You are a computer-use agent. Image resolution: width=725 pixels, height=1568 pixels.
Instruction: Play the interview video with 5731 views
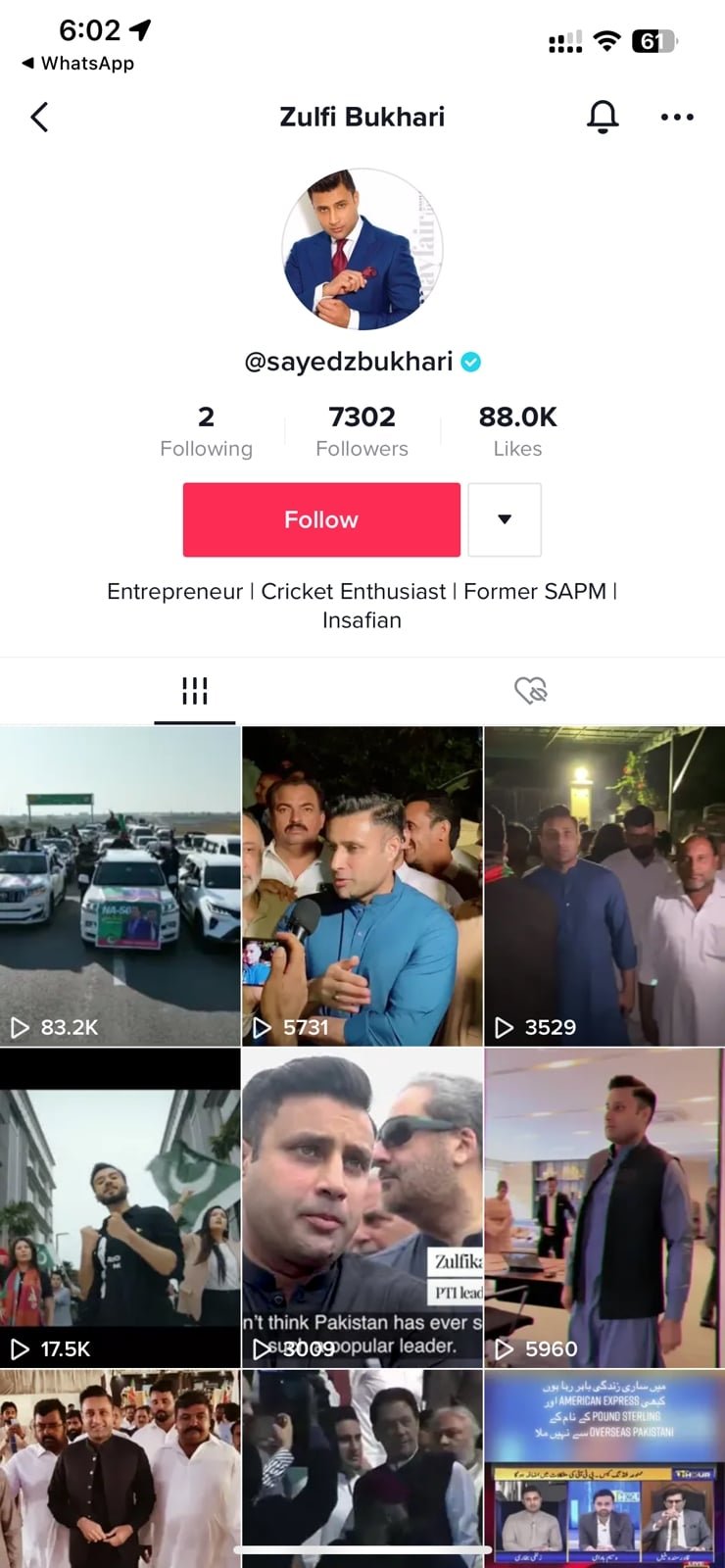362,887
